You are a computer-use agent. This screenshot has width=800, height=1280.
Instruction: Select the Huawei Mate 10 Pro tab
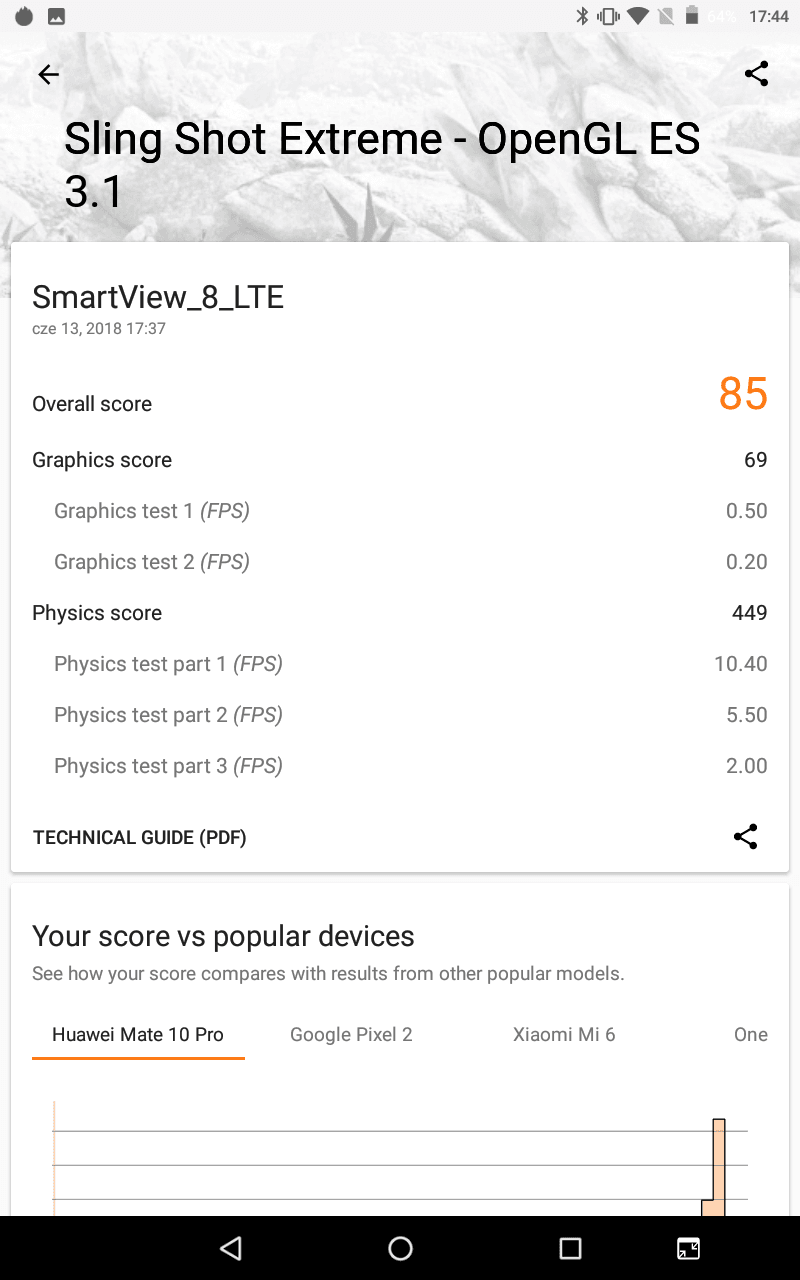[138, 1035]
